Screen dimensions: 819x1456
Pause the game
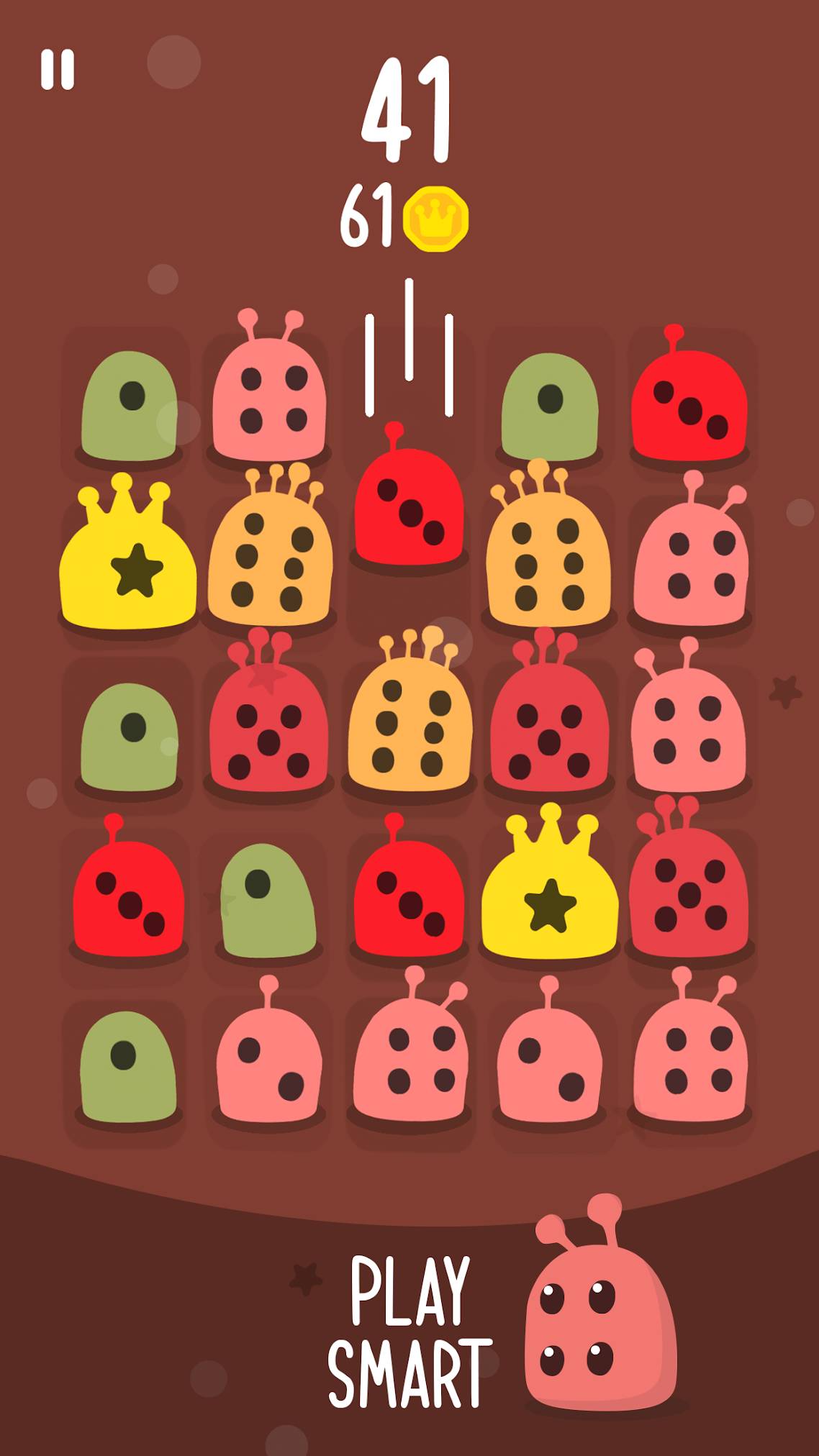point(58,70)
